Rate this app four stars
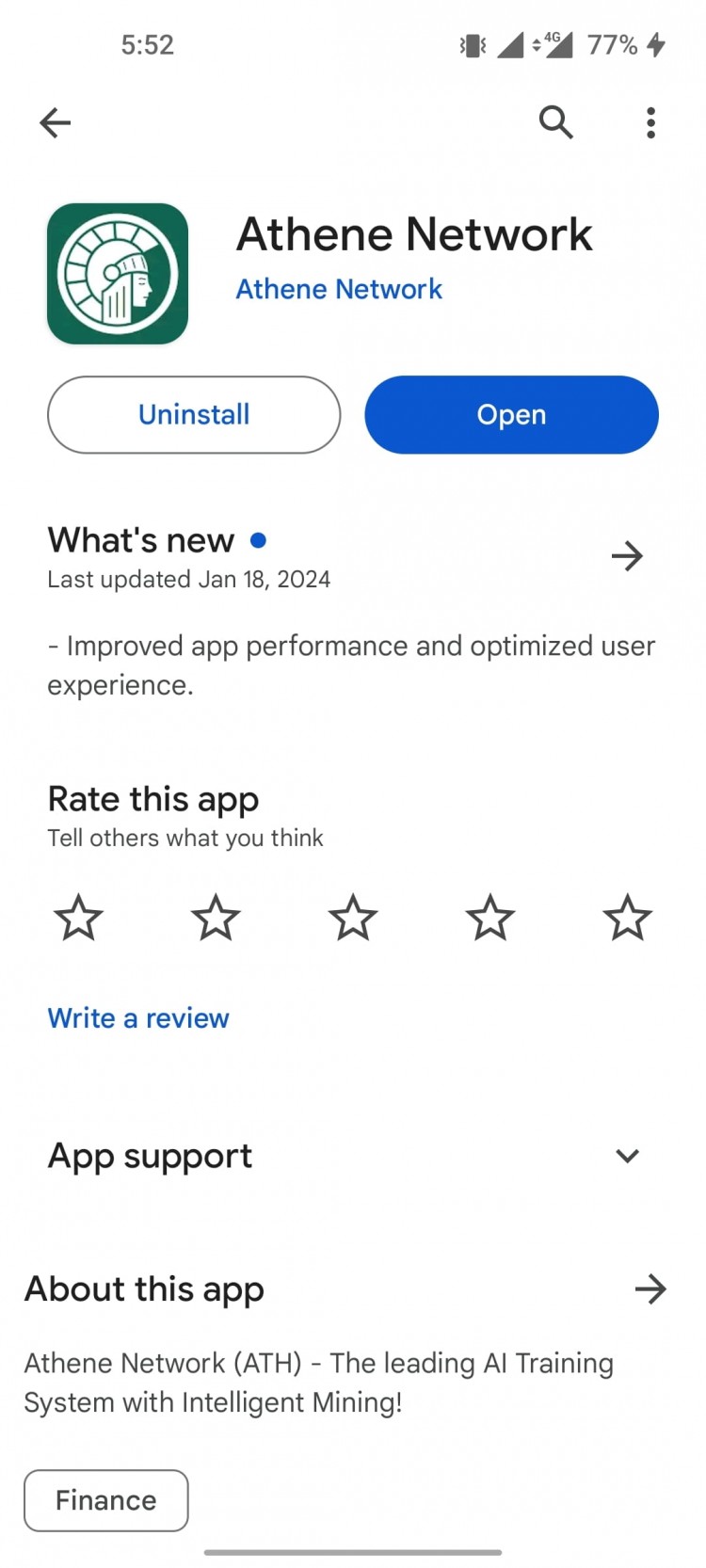Viewport: 706px width, 1568px height. tap(490, 918)
